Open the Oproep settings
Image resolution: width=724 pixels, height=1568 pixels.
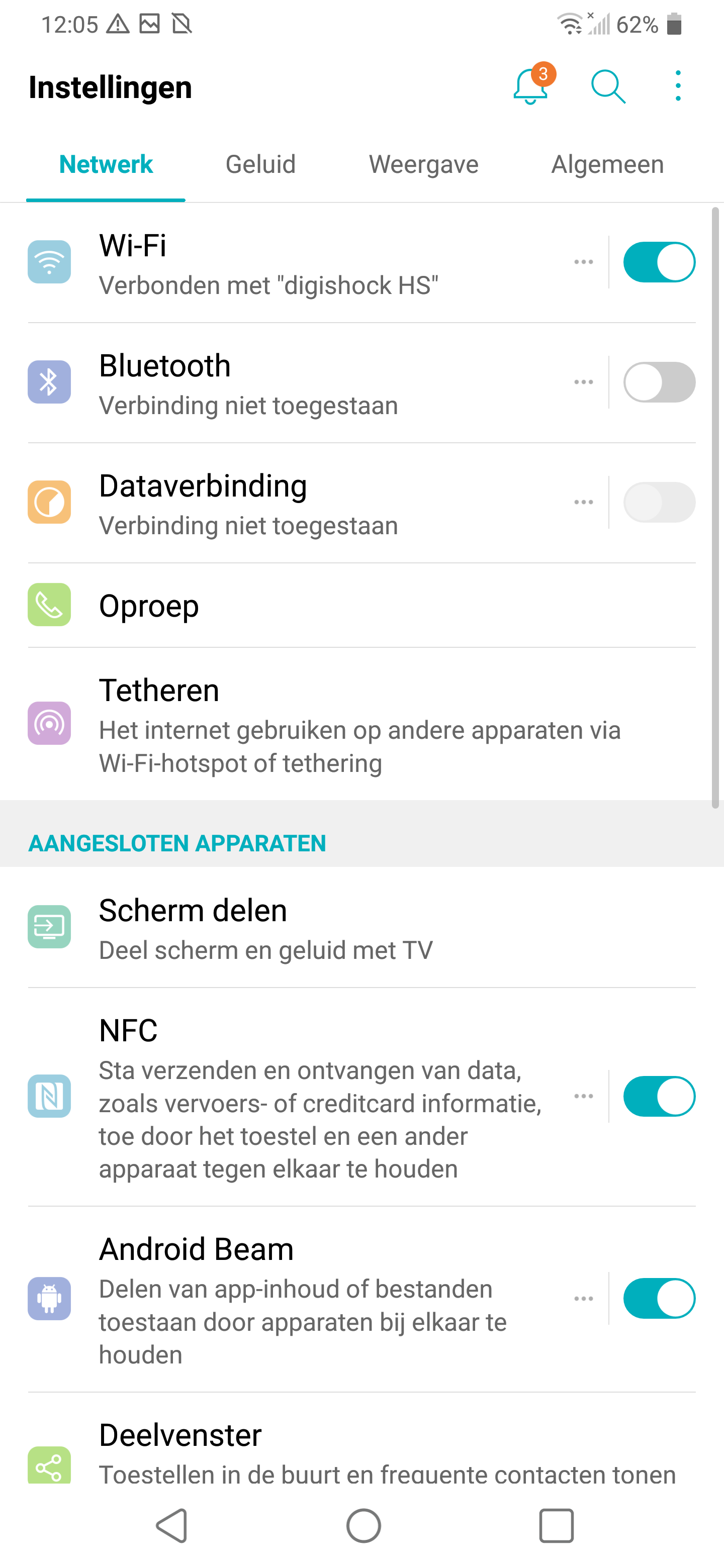[x=361, y=605]
